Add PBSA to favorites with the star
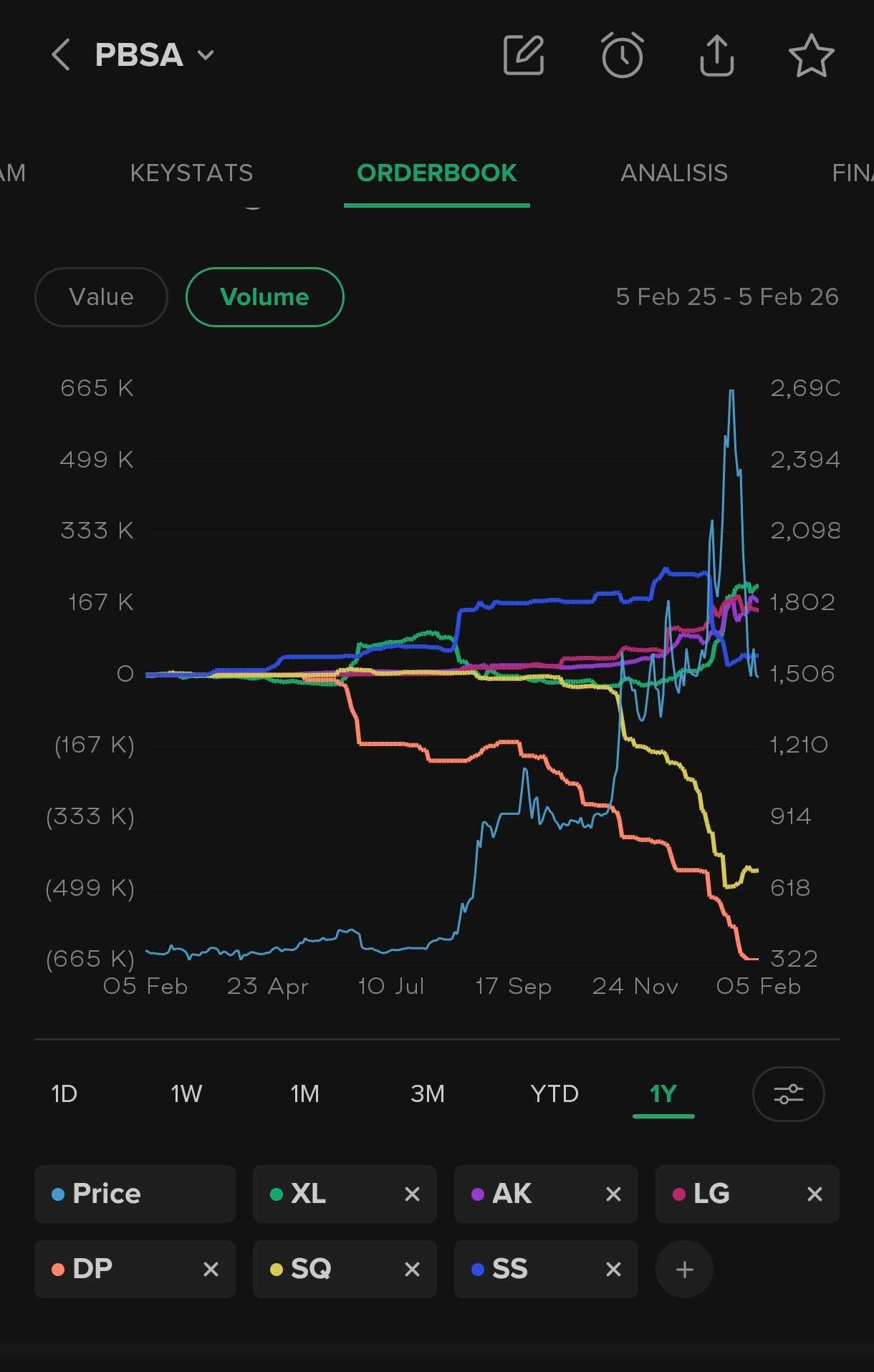Viewport: 874px width, 1372px height. (x=811, y=55)
